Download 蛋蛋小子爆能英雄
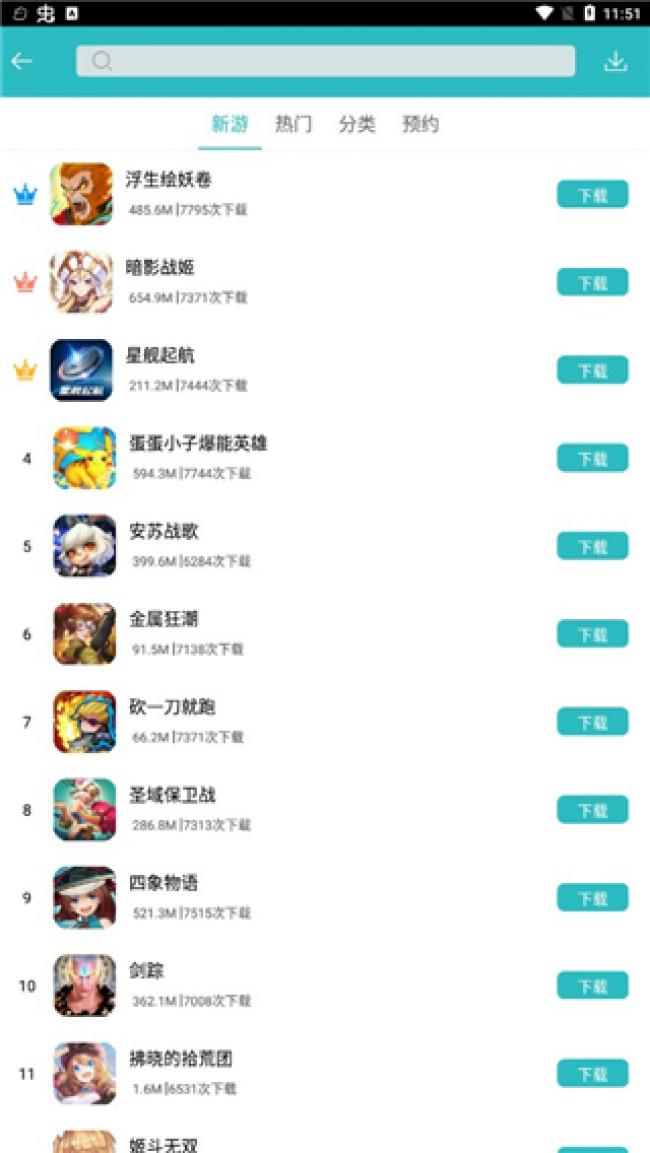The height and width of the screenshot is (1153, 650). coord(592,459)
